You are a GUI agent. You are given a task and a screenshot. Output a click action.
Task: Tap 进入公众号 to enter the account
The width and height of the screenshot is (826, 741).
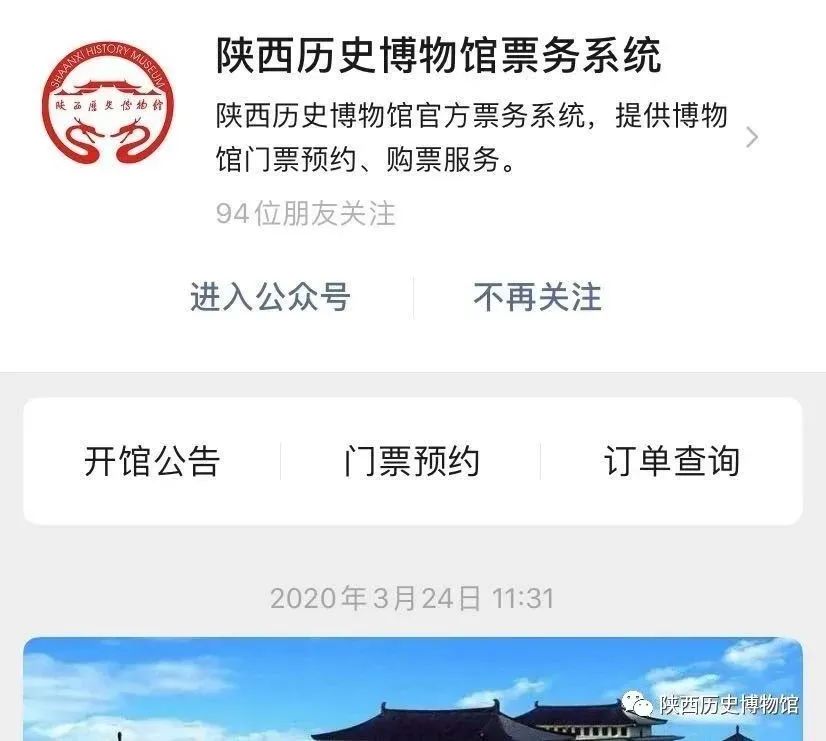click(270, 297)
